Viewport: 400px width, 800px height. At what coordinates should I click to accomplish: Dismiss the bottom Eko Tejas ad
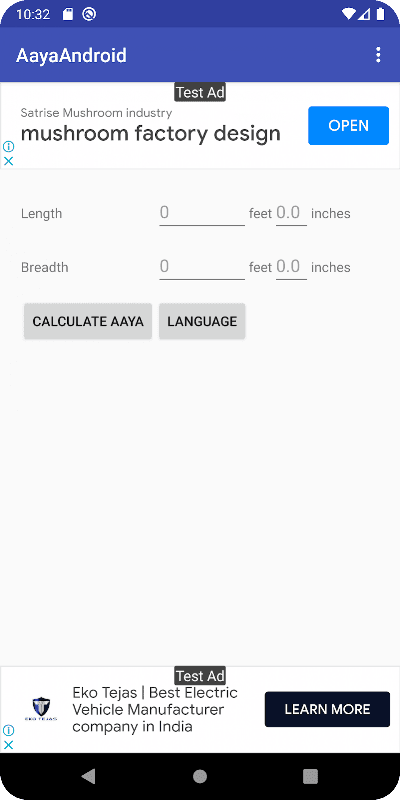pyautogui.click(x=8, y=744)
